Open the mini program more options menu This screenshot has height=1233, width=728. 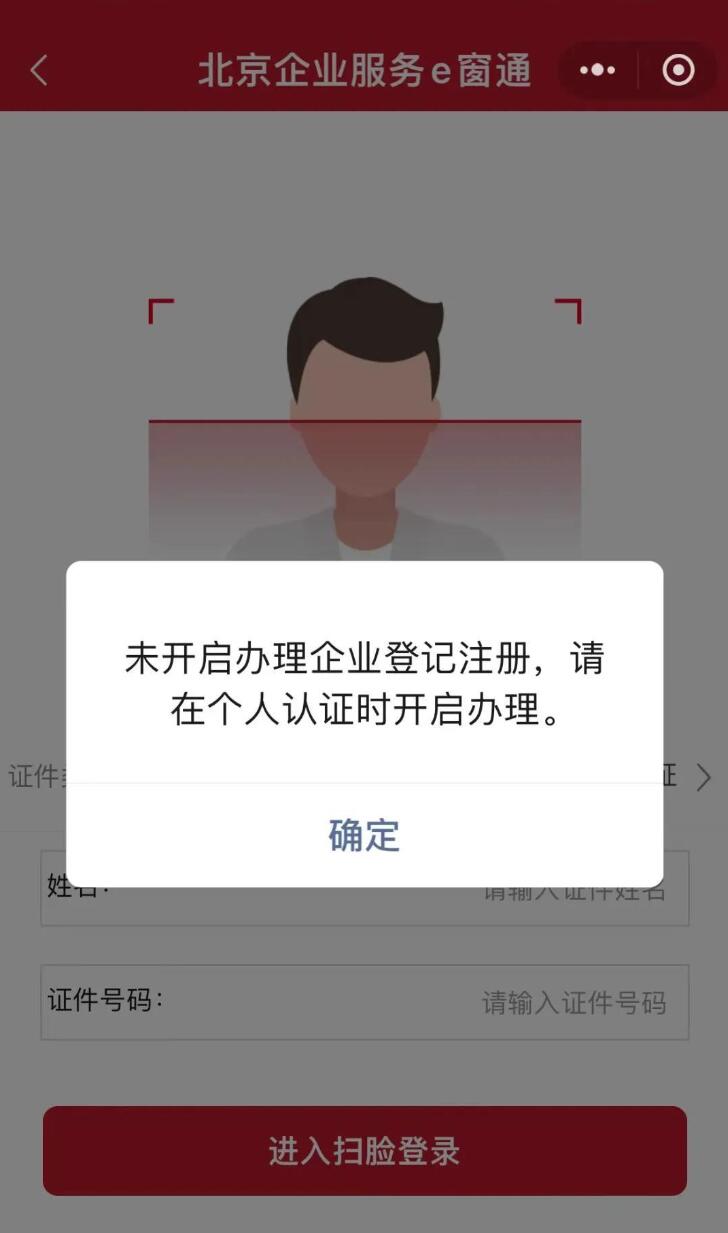[x=598, y=70]
